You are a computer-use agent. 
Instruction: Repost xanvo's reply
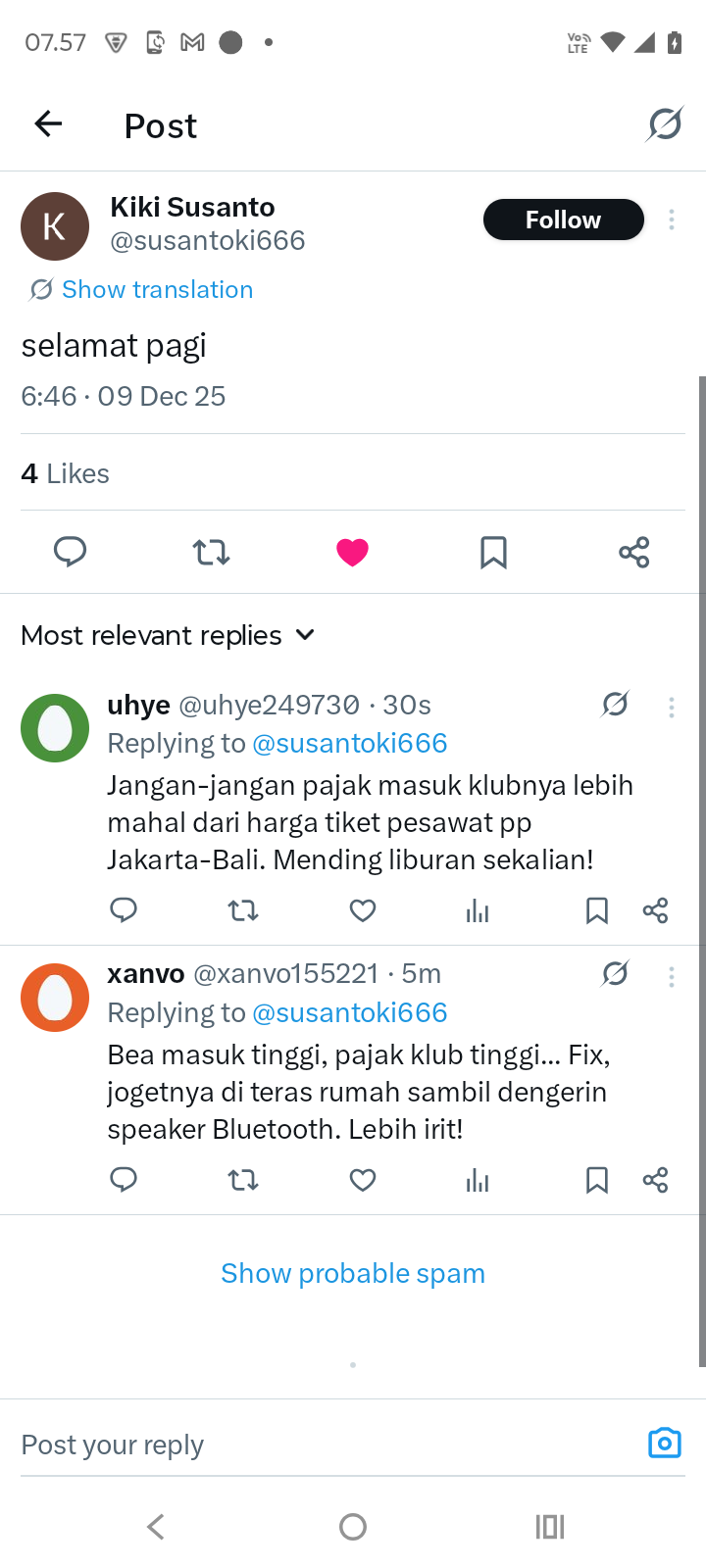click(x=242, y=1180)
